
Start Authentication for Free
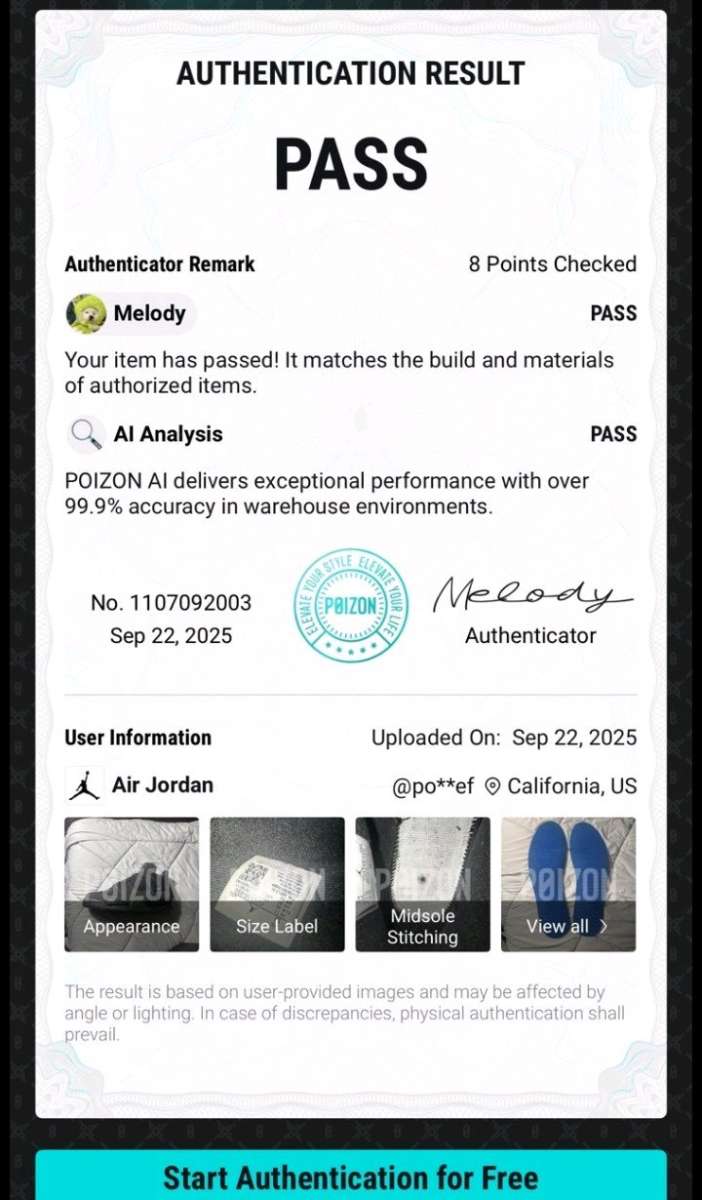coord(351,1176)
